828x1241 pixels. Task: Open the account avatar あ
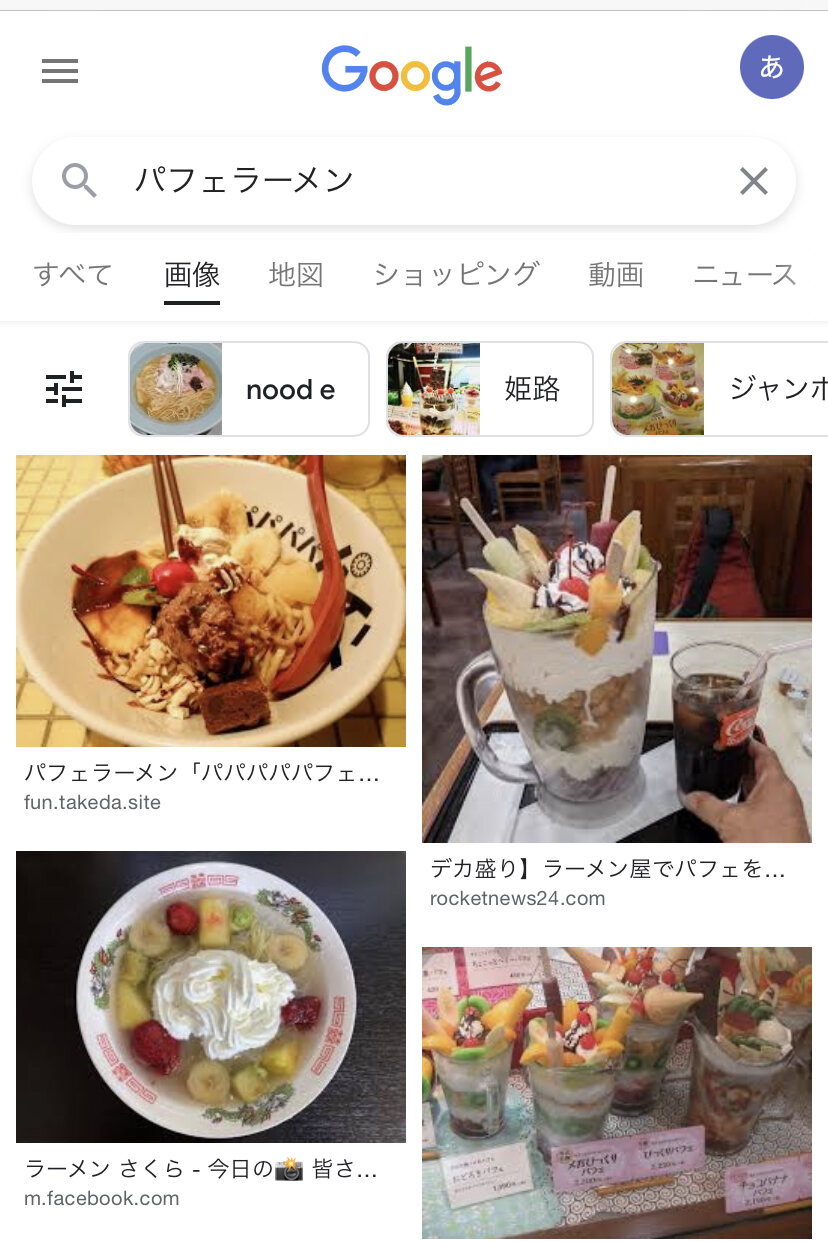point(771,67)
